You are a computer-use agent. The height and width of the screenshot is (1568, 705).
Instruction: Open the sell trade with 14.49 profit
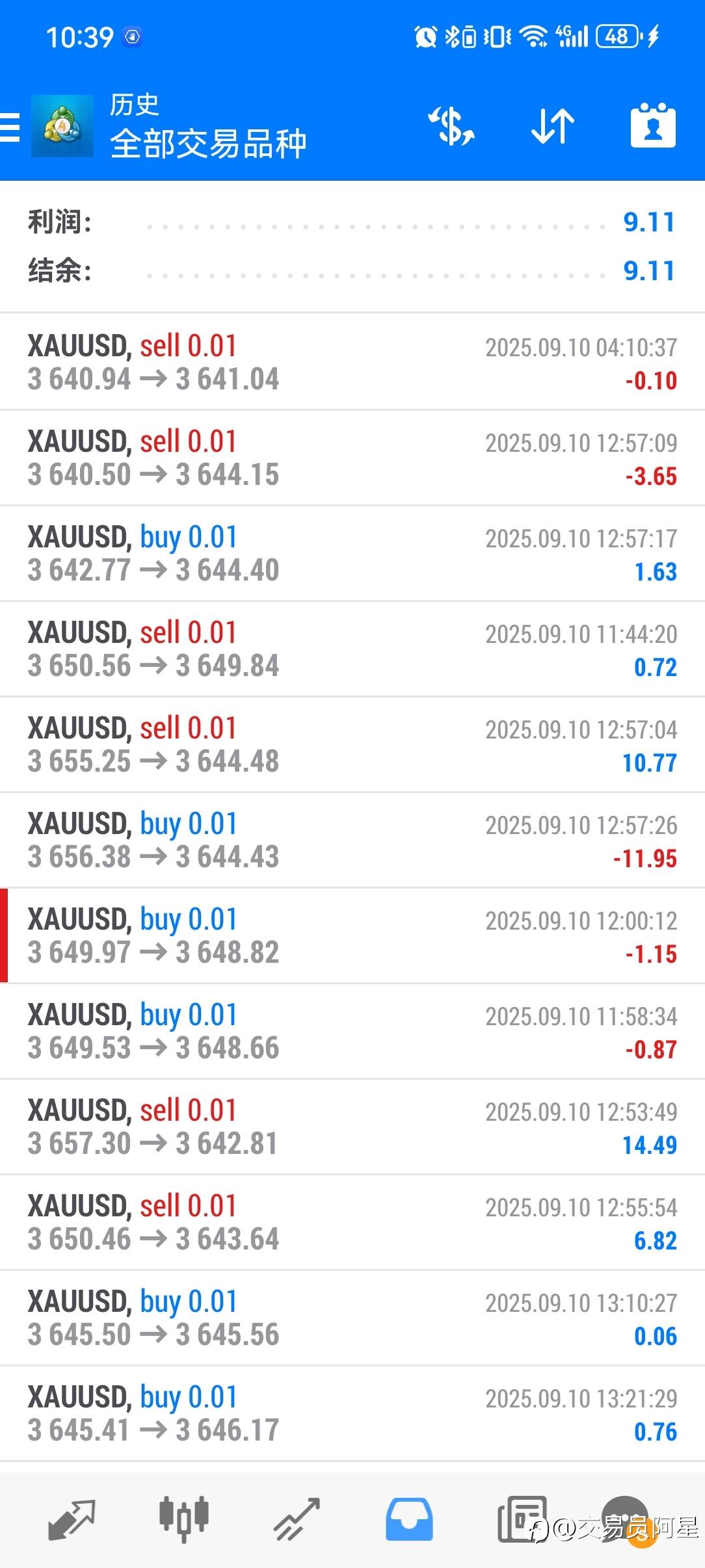(x=351, y=1127)
